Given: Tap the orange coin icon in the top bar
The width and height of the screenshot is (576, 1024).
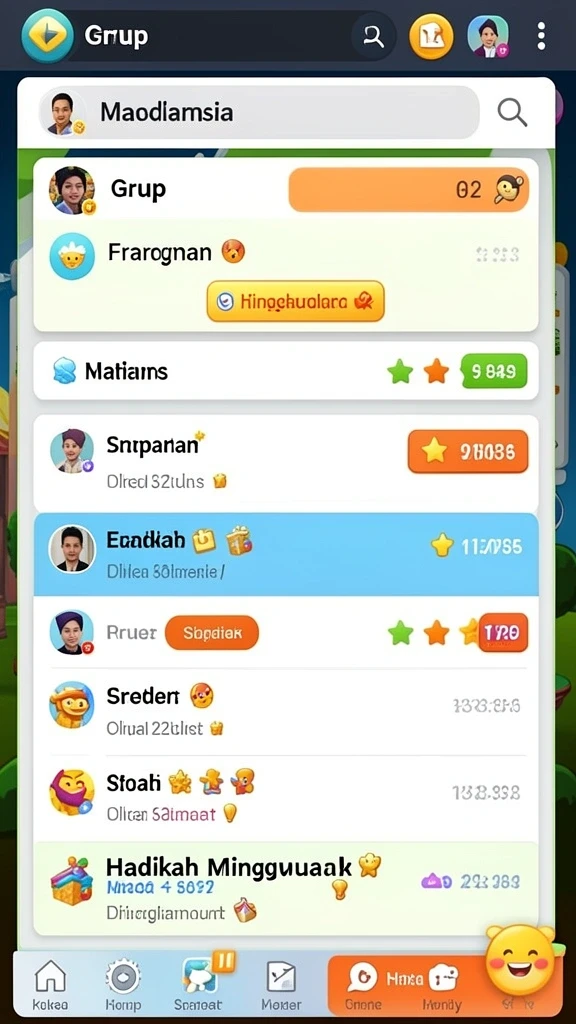Looking at the screenshot, I should (x=431, y=36).
